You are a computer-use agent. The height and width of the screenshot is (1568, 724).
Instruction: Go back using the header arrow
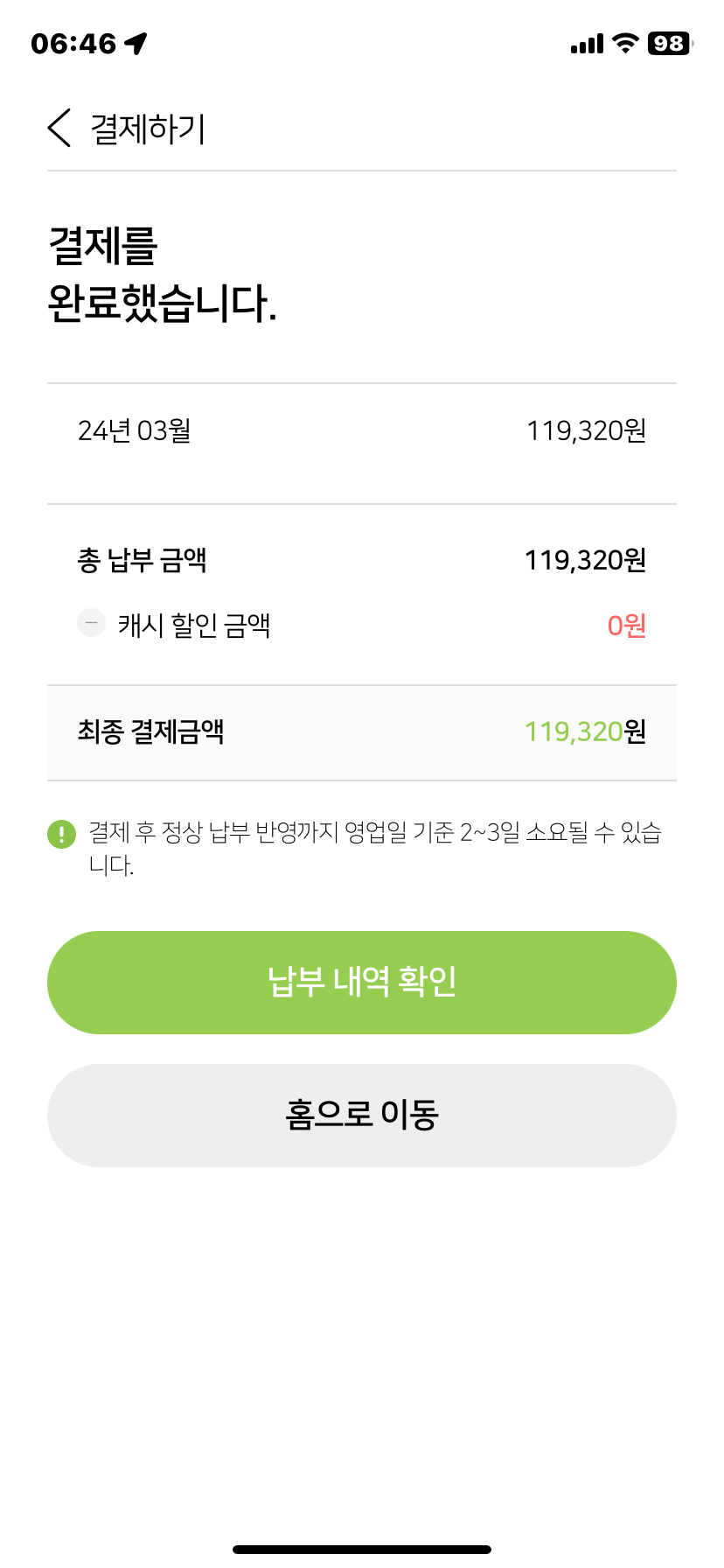point(59,129)
